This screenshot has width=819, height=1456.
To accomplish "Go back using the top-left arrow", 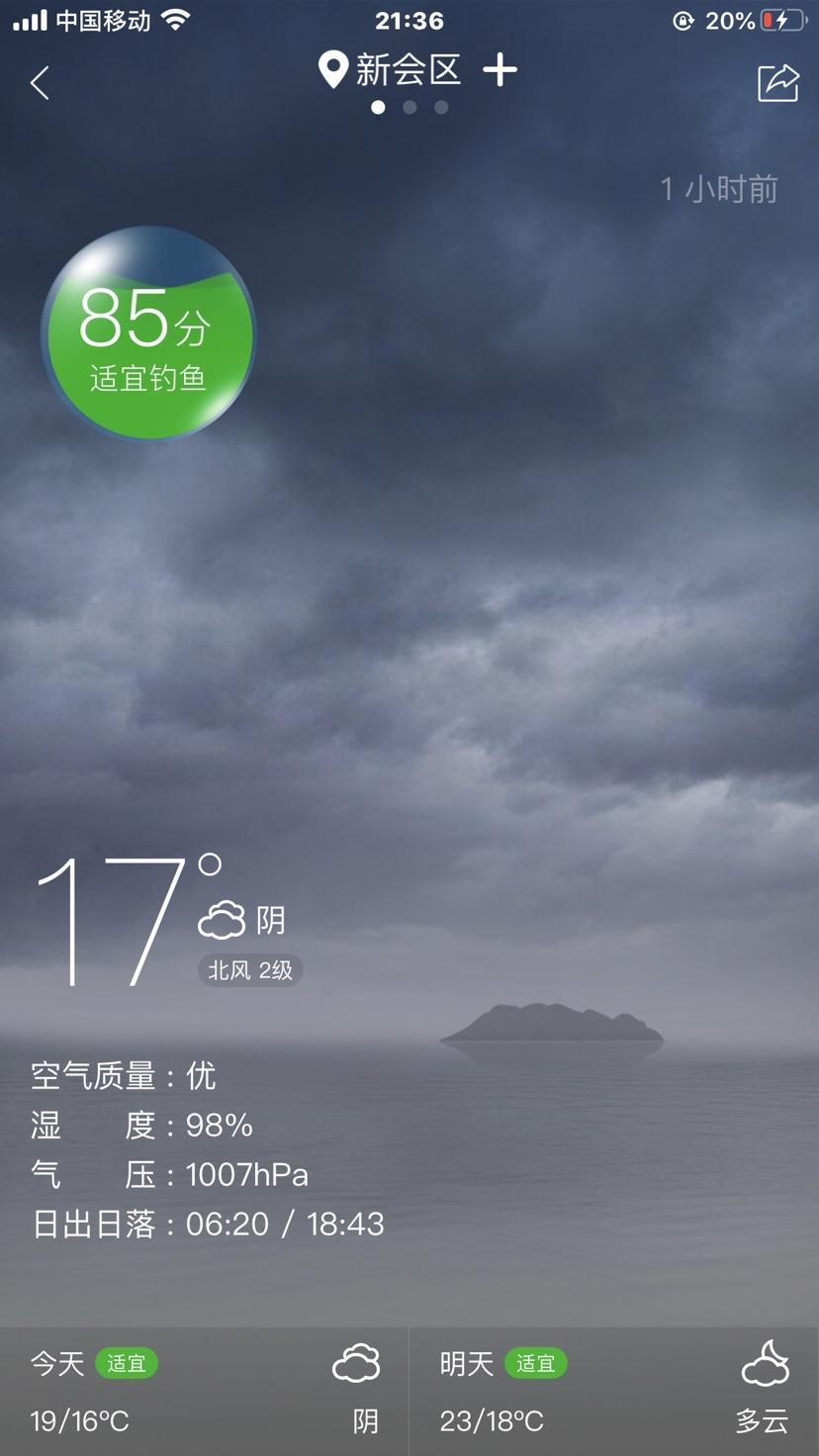I will point(40,84).
